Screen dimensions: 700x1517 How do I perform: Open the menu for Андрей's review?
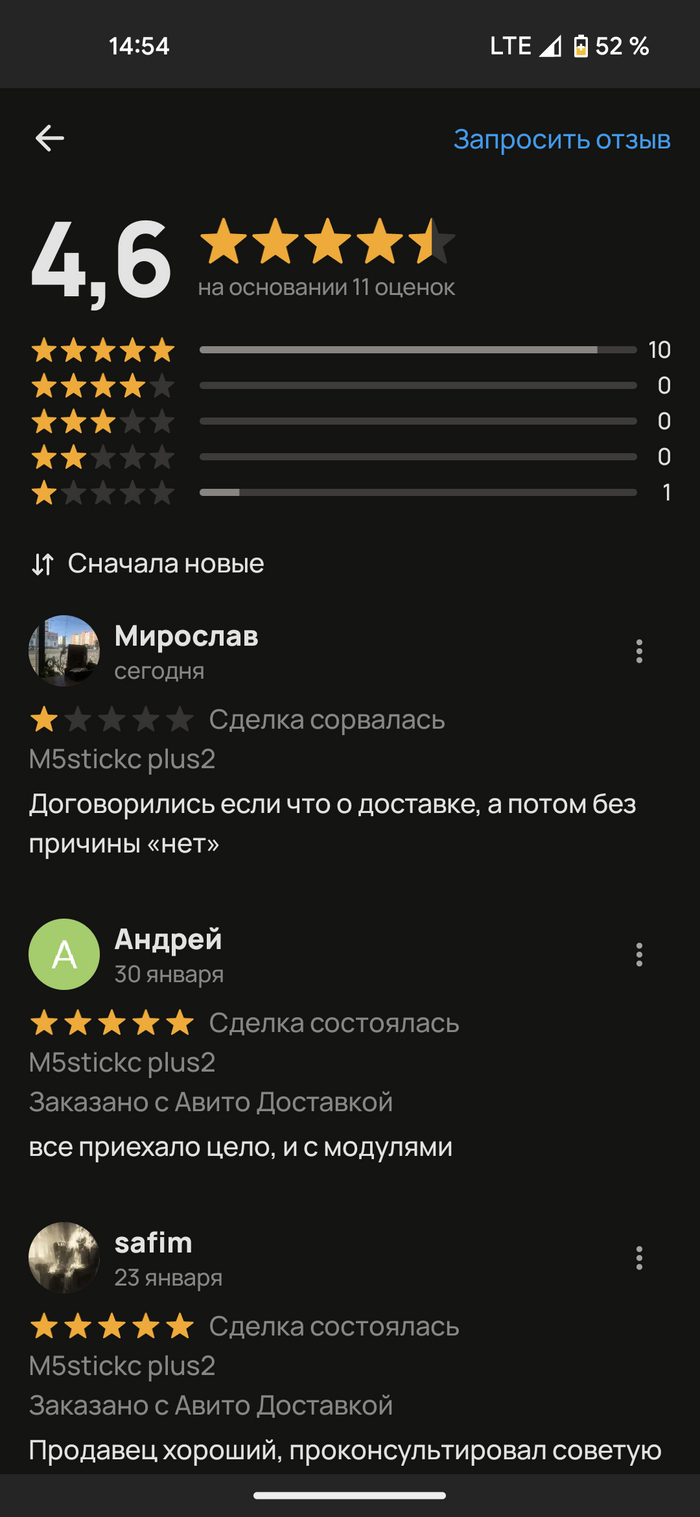[639, 955]
